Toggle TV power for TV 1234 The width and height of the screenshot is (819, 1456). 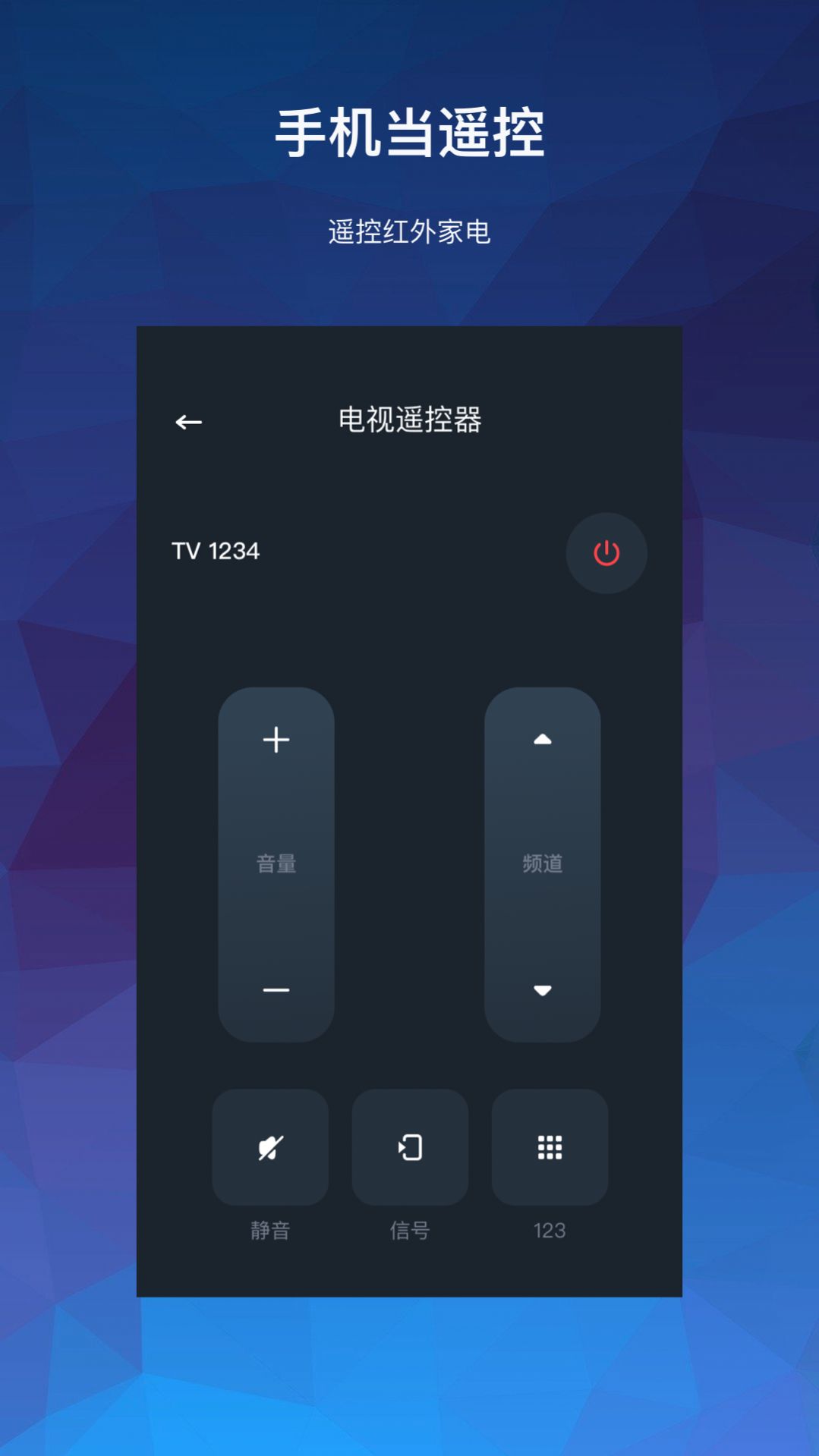[606, 554]
